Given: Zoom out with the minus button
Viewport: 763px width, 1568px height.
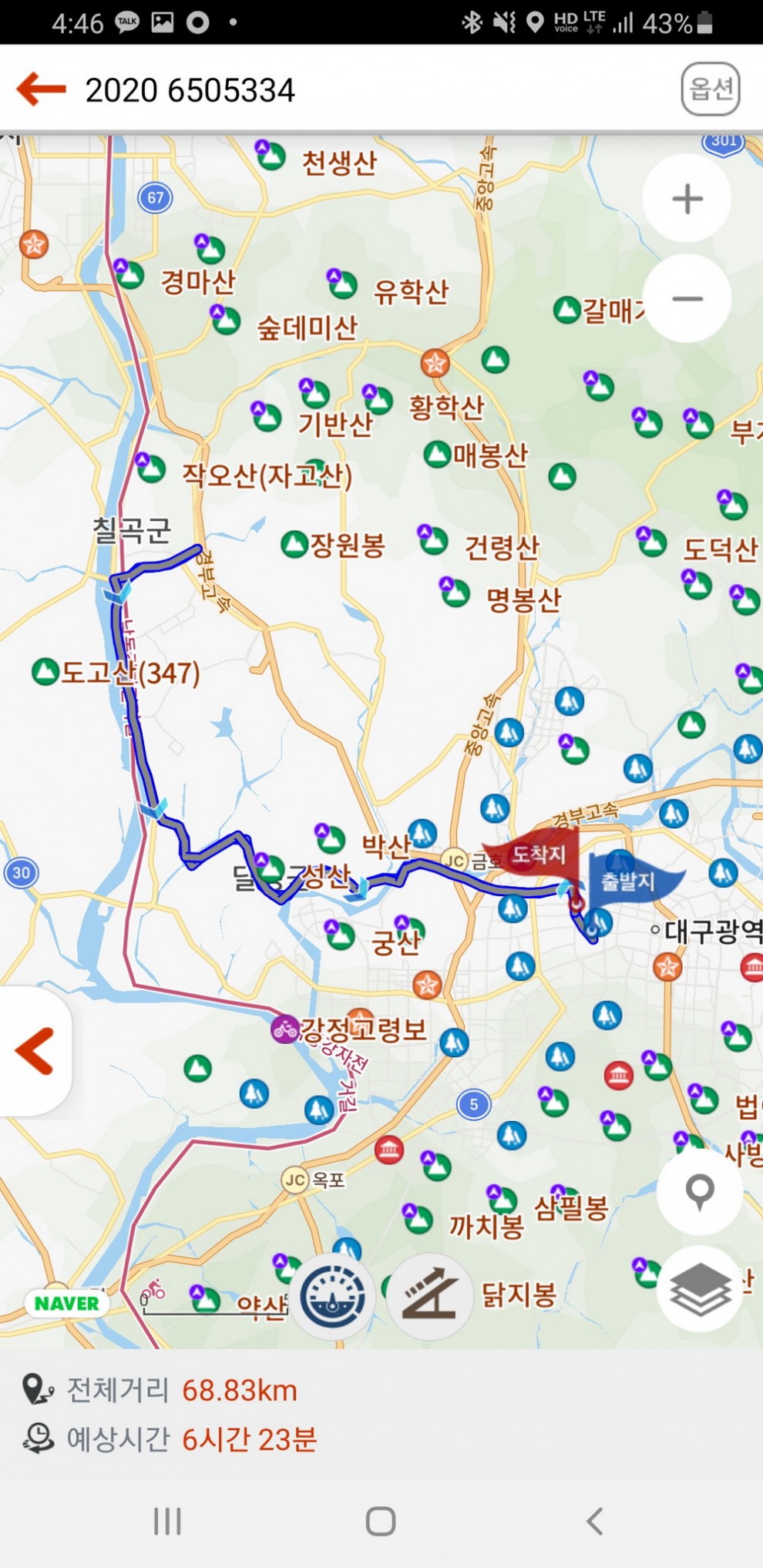Looking at the screenshot, I should tap(687, 298).
